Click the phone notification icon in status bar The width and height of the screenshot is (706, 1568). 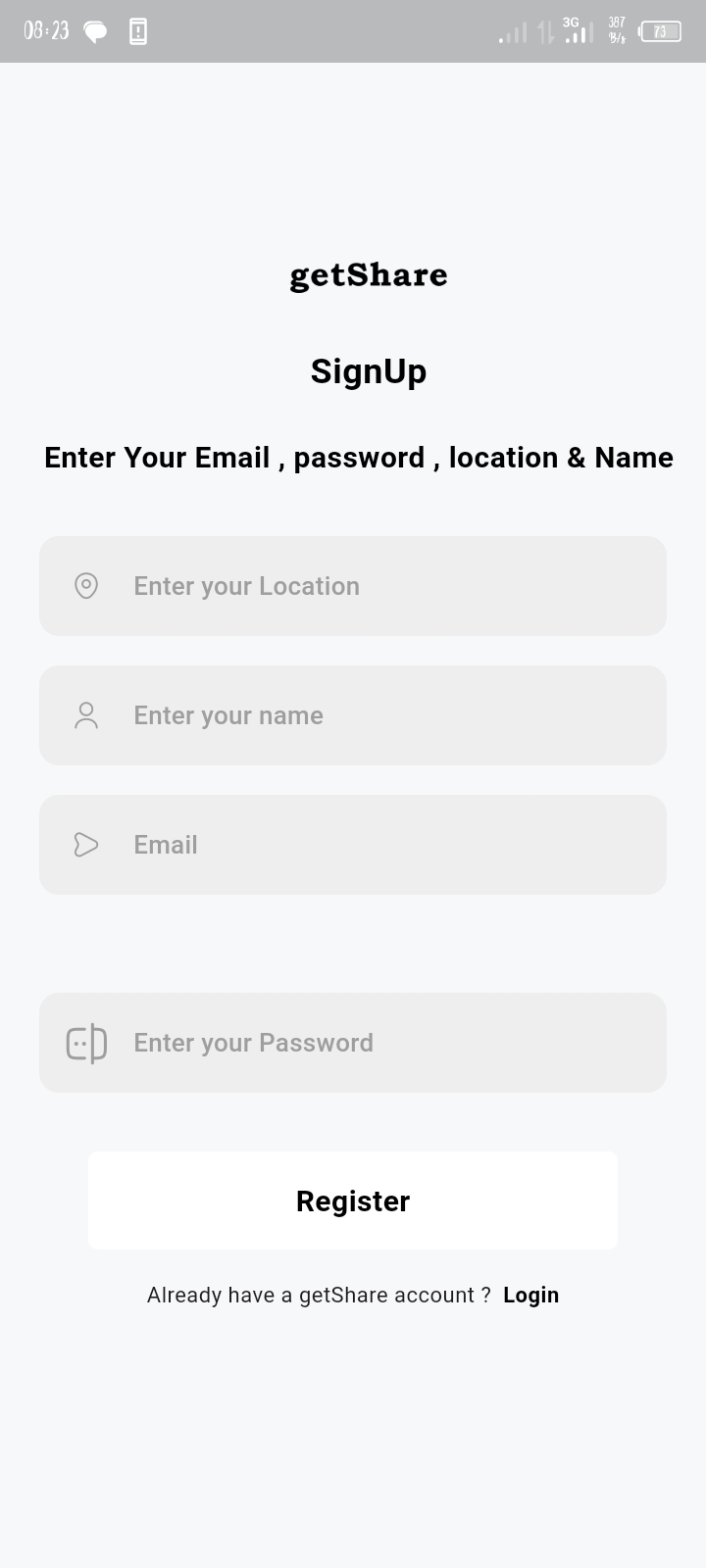pyautogui.click(x=137, y=30)
